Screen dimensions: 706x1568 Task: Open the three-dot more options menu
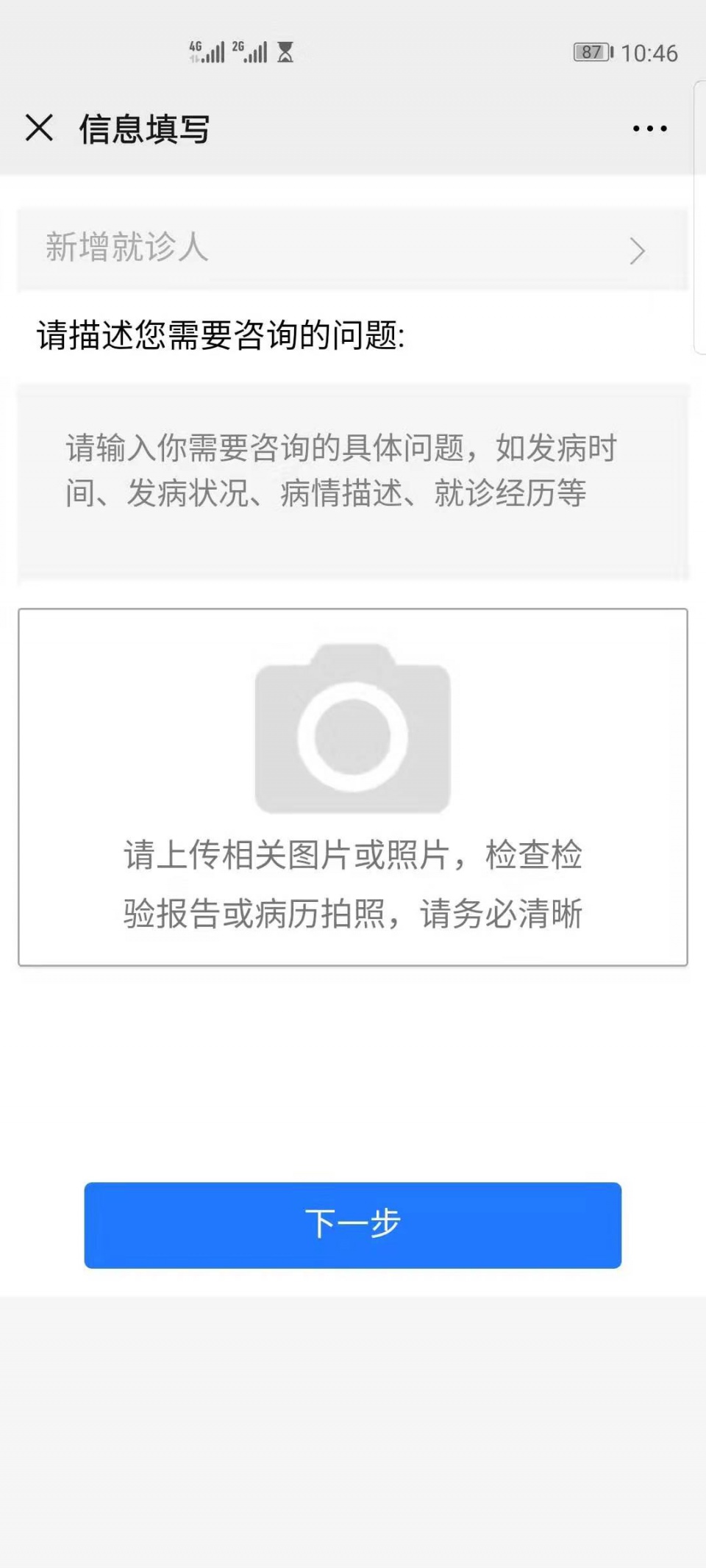click(649, 129)
